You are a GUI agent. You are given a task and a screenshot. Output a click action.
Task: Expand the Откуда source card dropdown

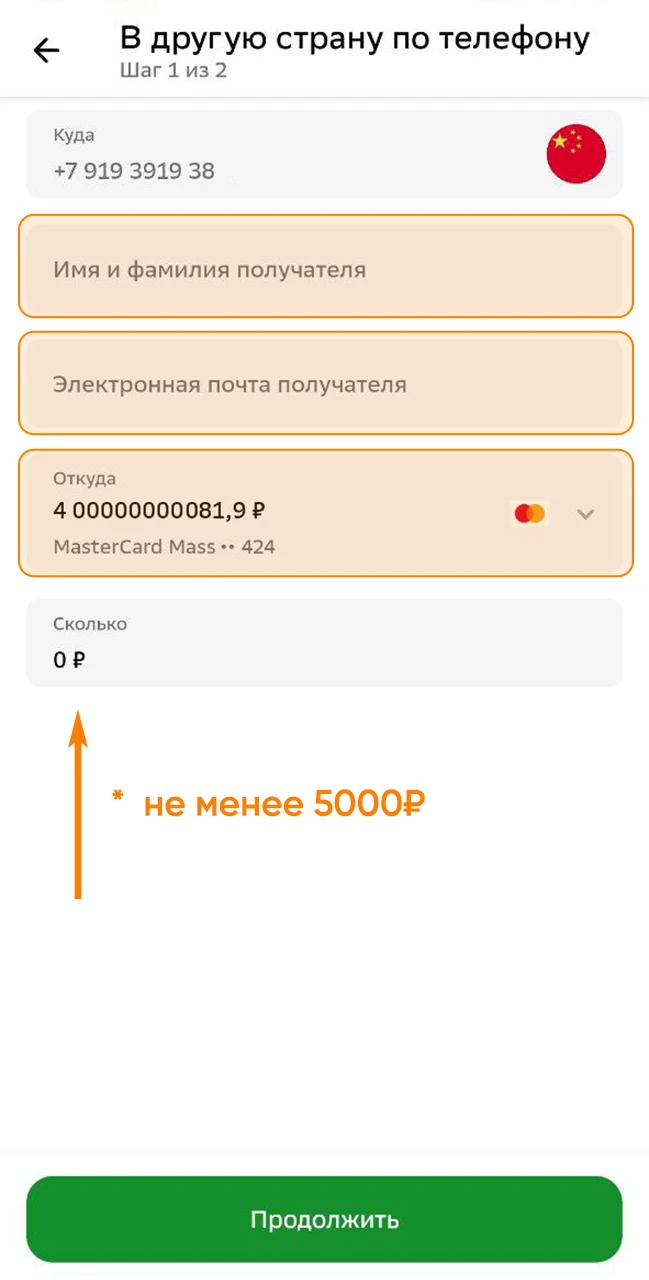tap(586, 514)
